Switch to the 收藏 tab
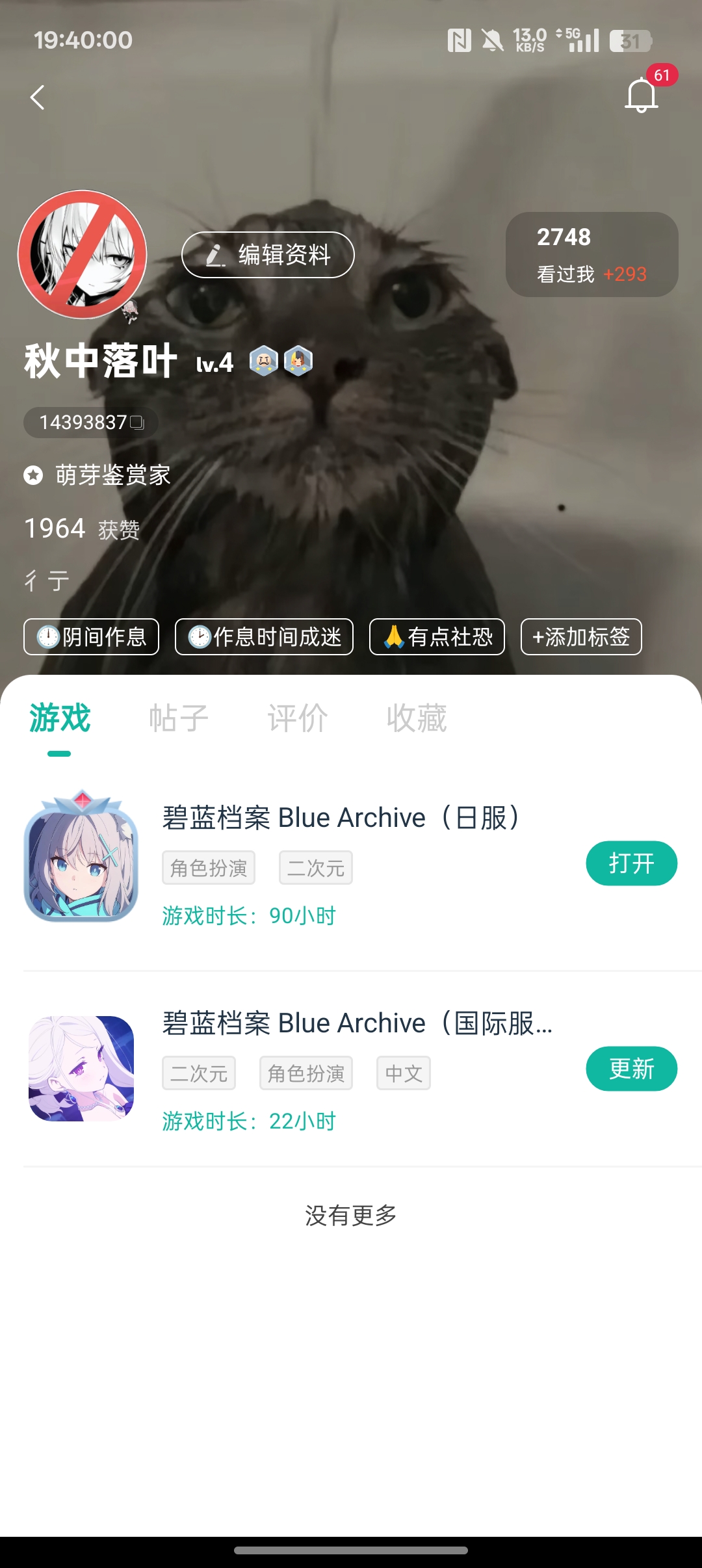This screenshot has height=1568, width=702. click(x=417, y=718)
